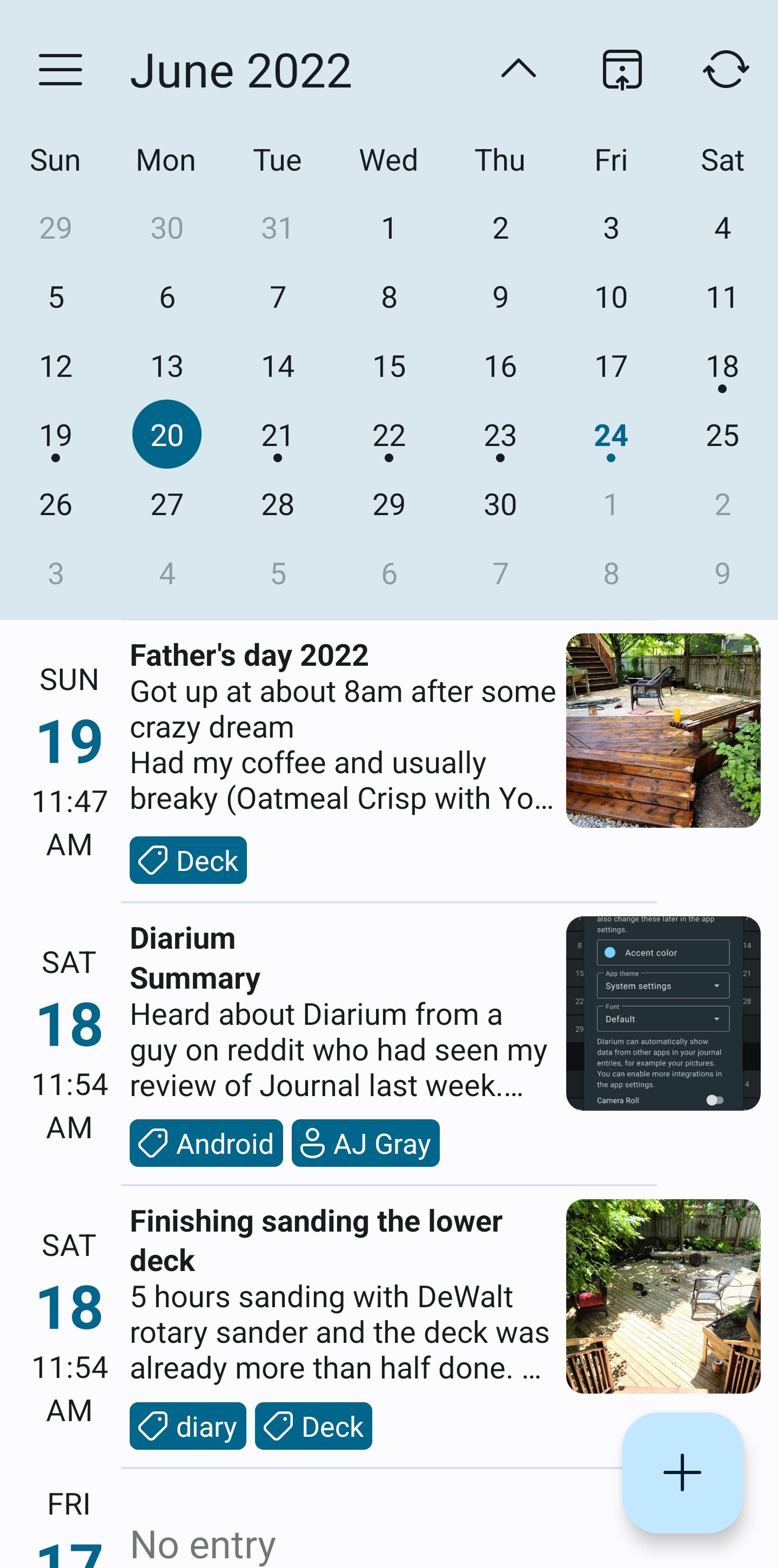Select June 22 in the calendar

pos(388,436)
